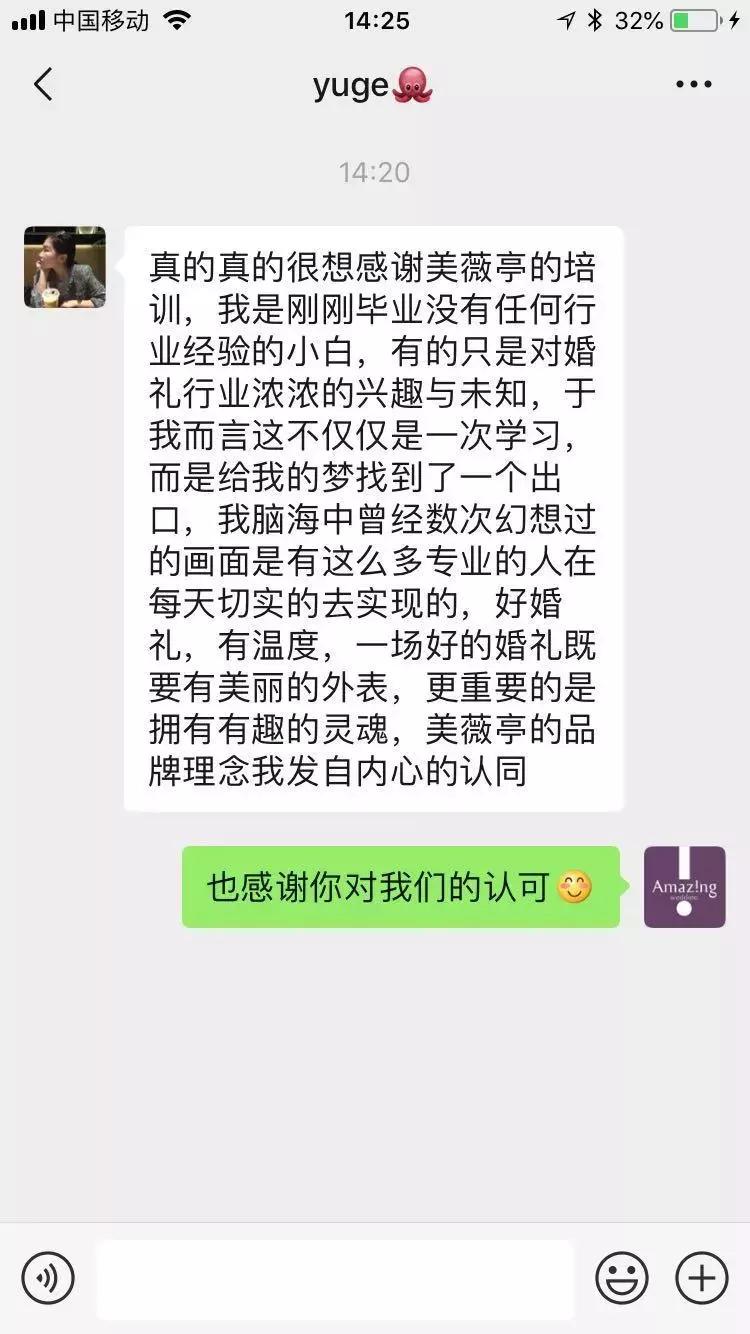Tap the blushing emoji in the green message

pos(574,887)
